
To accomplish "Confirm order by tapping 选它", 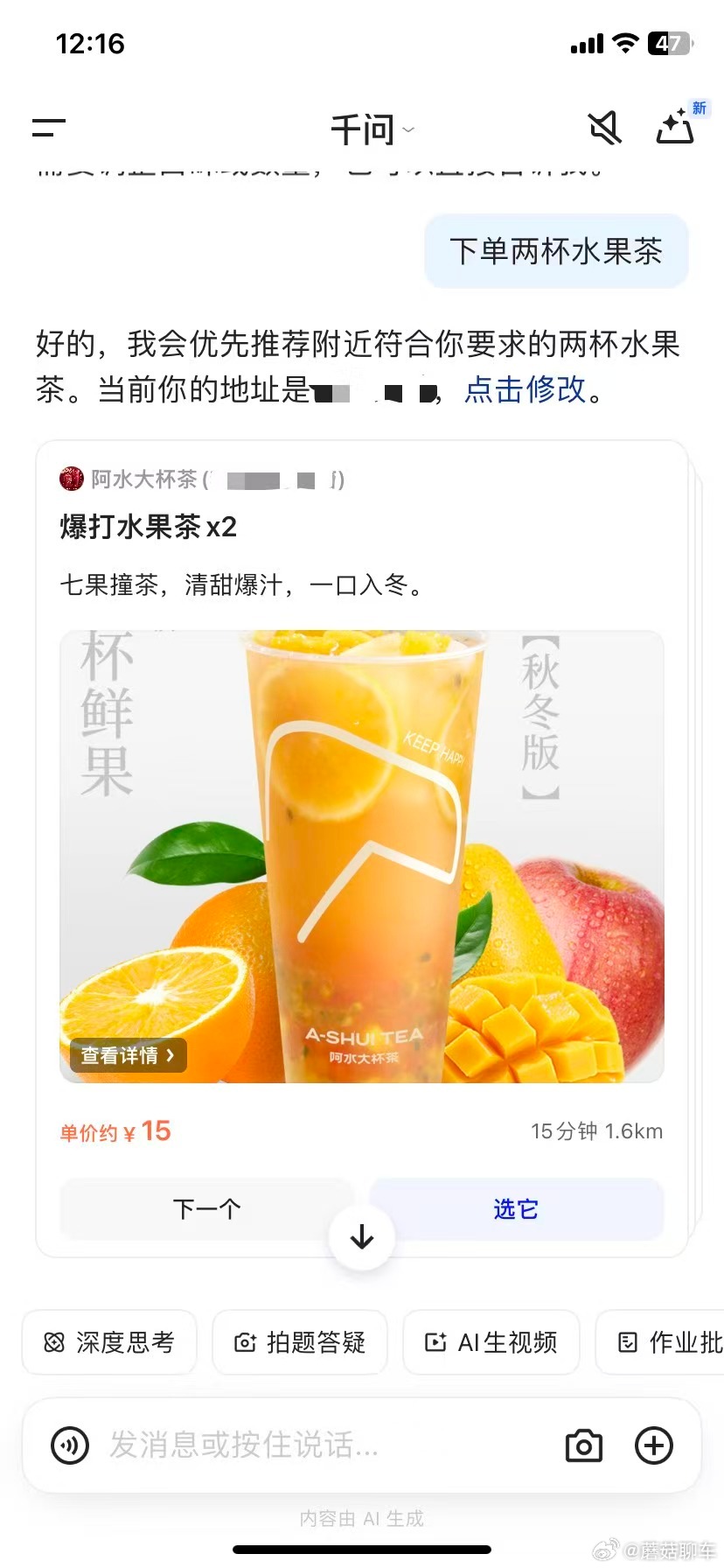I will (516, 1208).
